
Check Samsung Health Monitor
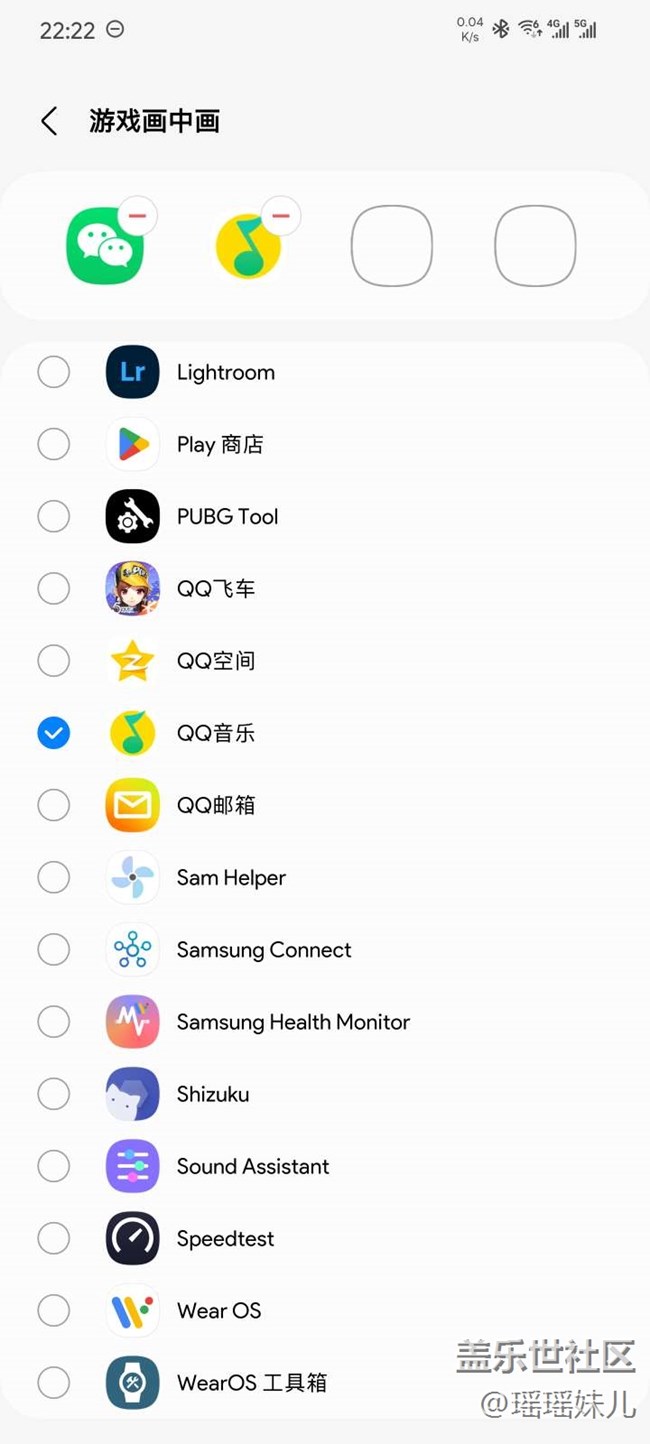[54, 1021]
